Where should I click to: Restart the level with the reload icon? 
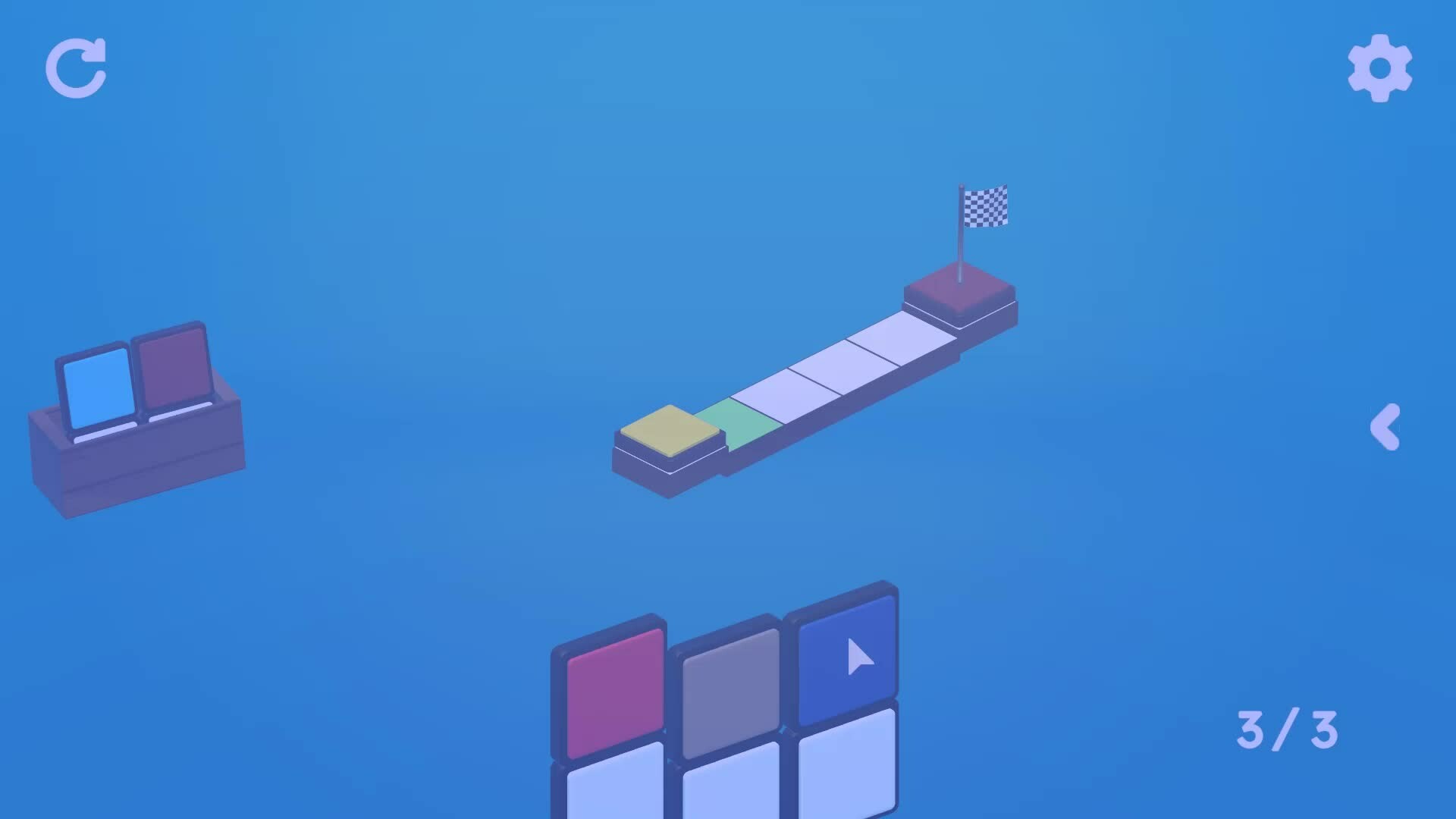click(x=76, y=68)
